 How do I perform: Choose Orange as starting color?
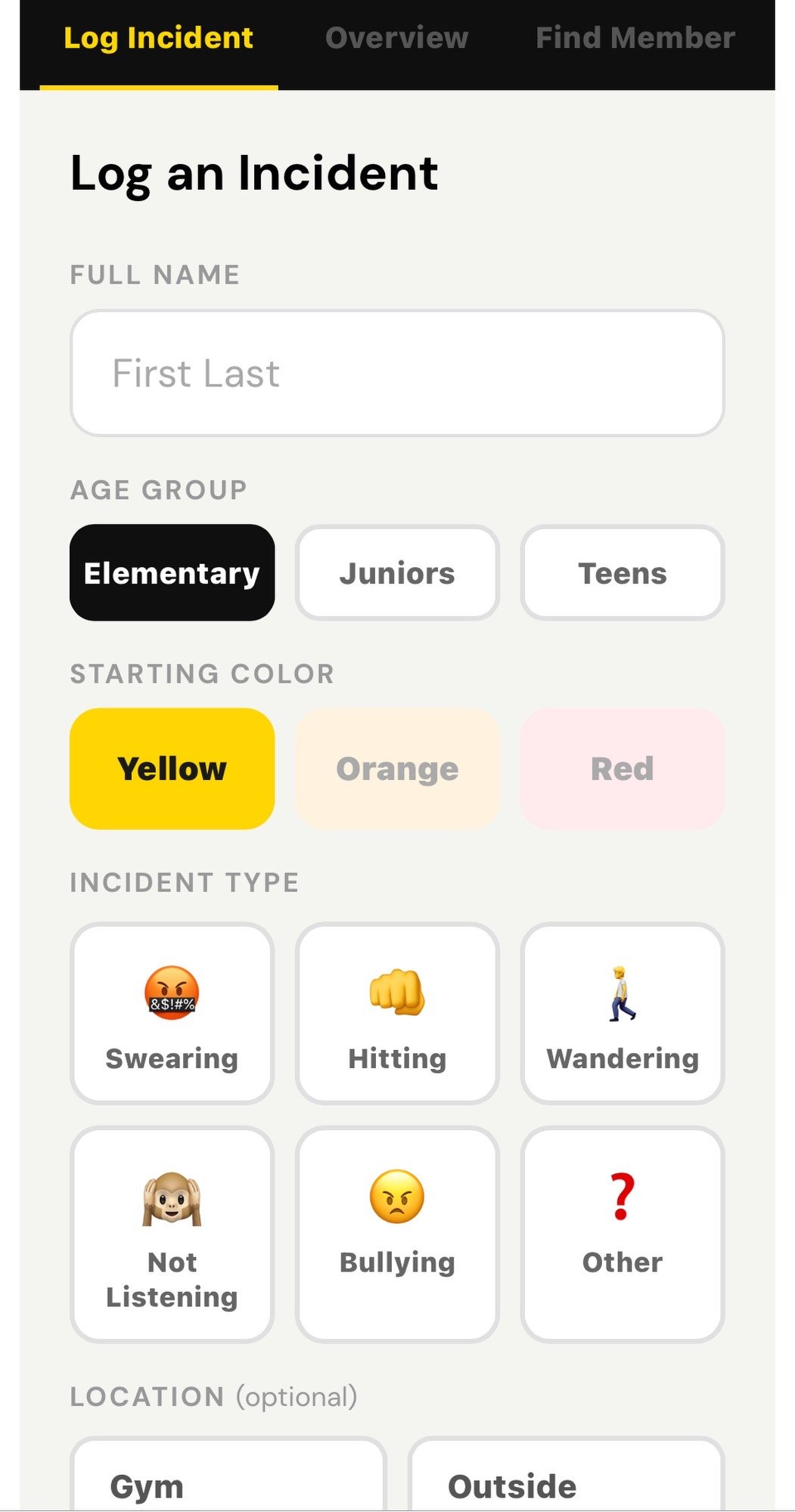(x=397, y=769)
